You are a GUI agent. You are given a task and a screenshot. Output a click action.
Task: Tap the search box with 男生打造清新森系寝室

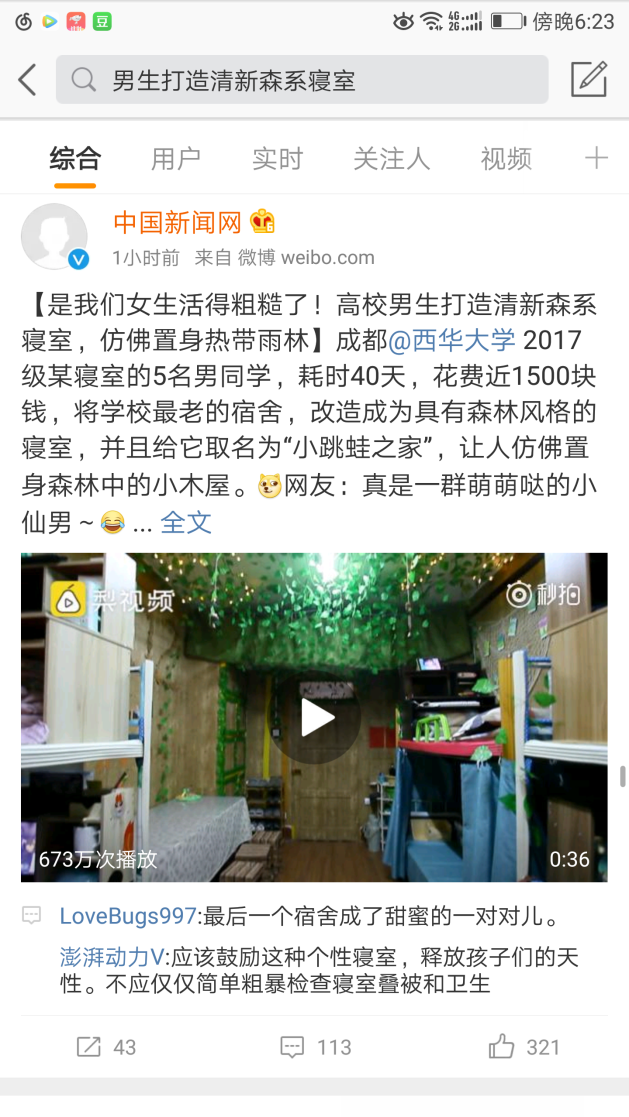[x=302, y=80]
